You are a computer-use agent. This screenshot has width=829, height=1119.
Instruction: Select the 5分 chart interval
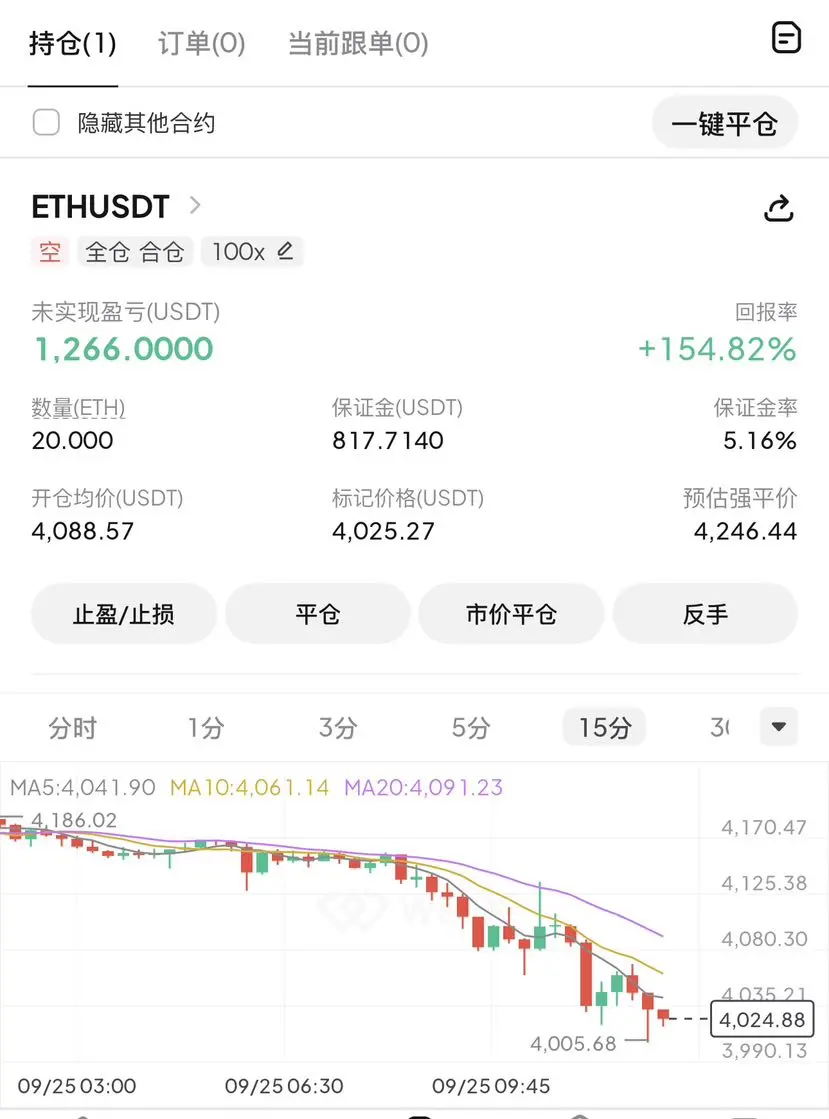tap(471, 727)
